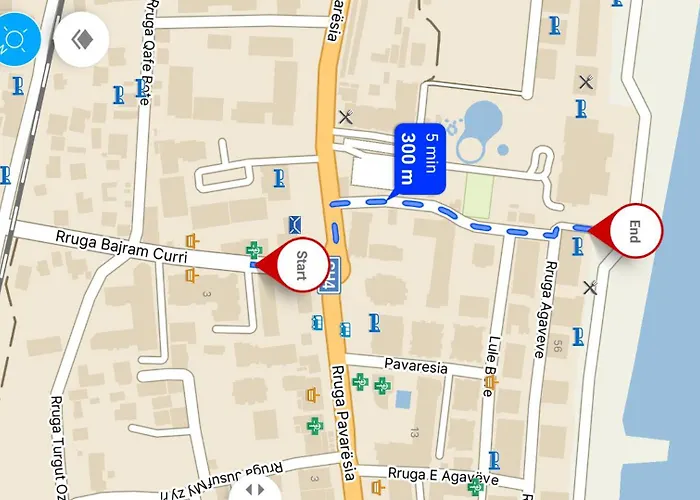Select the Start route marker
Viewport: 700px width, 500px height.
[297, 266]
